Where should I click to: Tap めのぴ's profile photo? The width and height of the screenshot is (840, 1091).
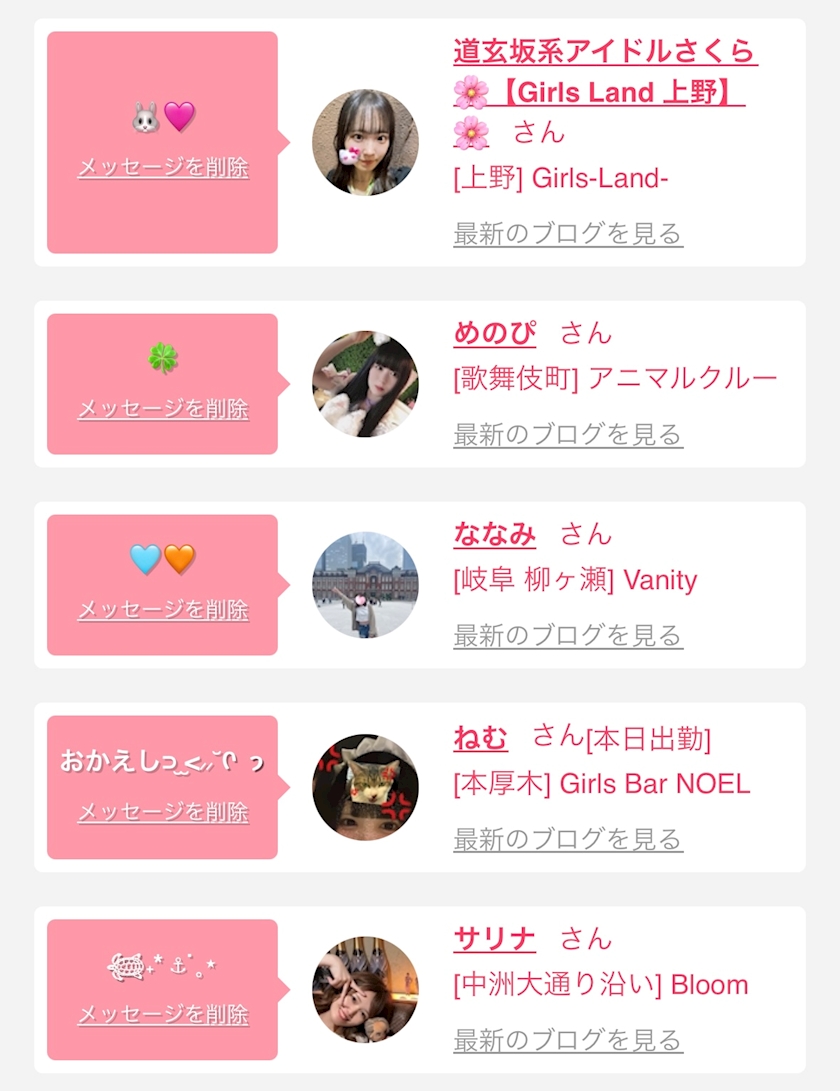click(x=365, y=384)
